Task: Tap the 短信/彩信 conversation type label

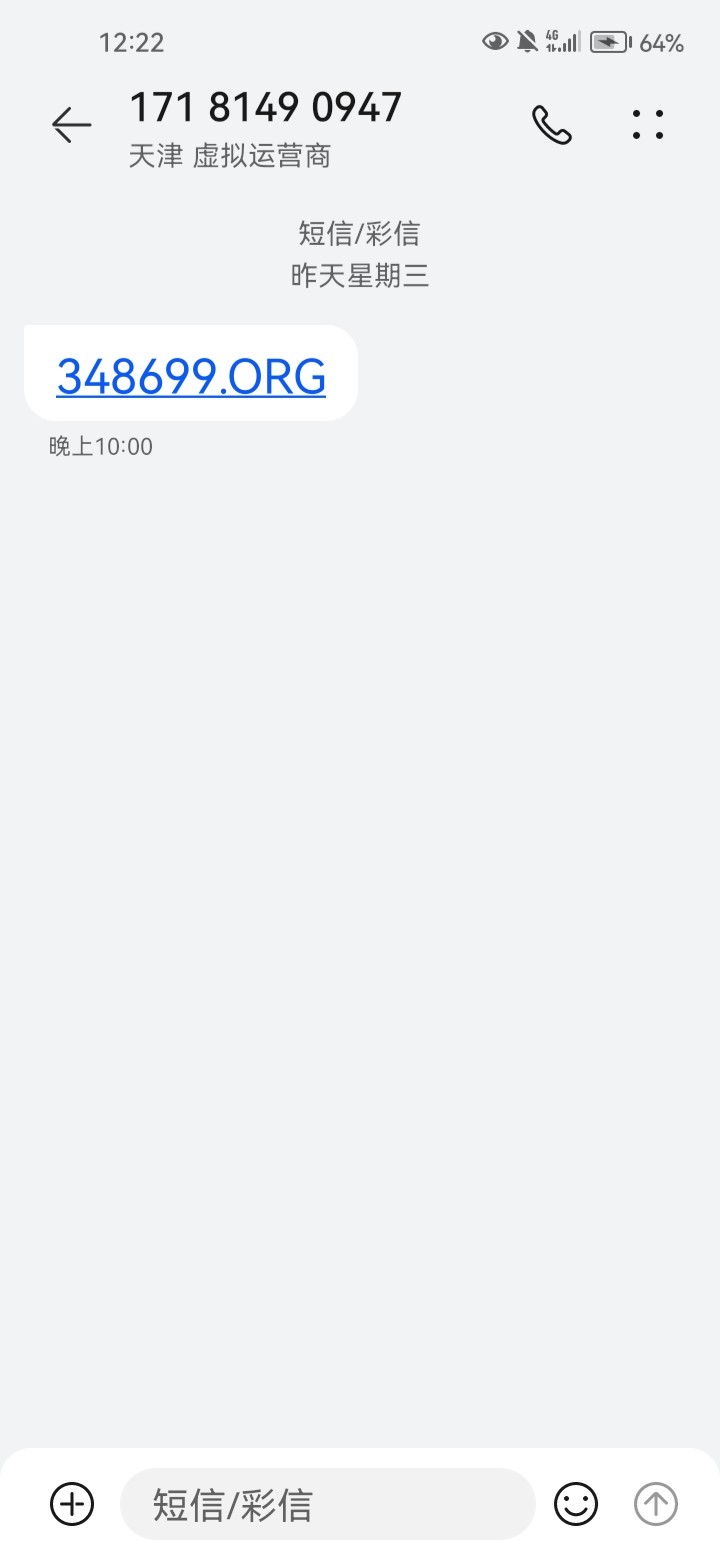Action: point(360,233)
